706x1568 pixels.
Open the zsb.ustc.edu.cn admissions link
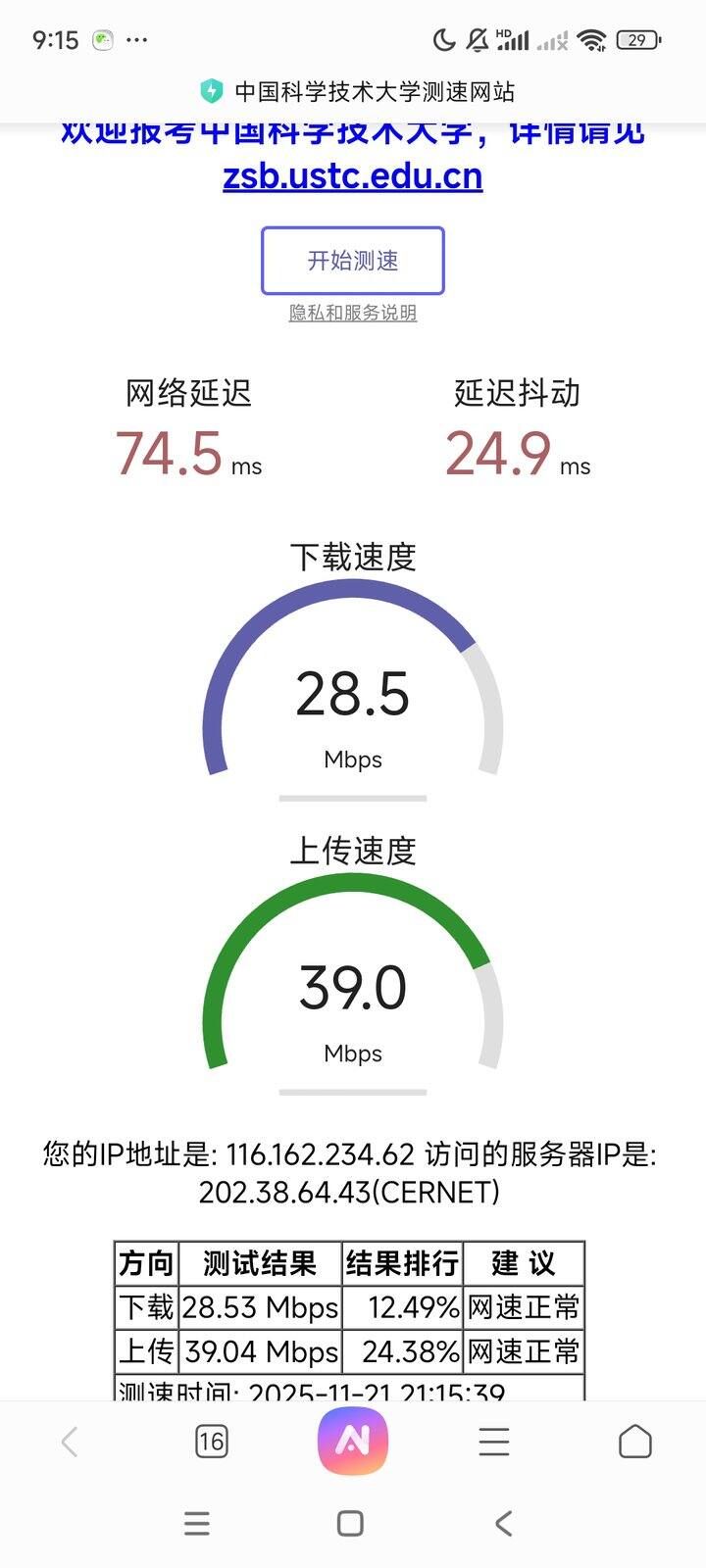coord(352,177)
